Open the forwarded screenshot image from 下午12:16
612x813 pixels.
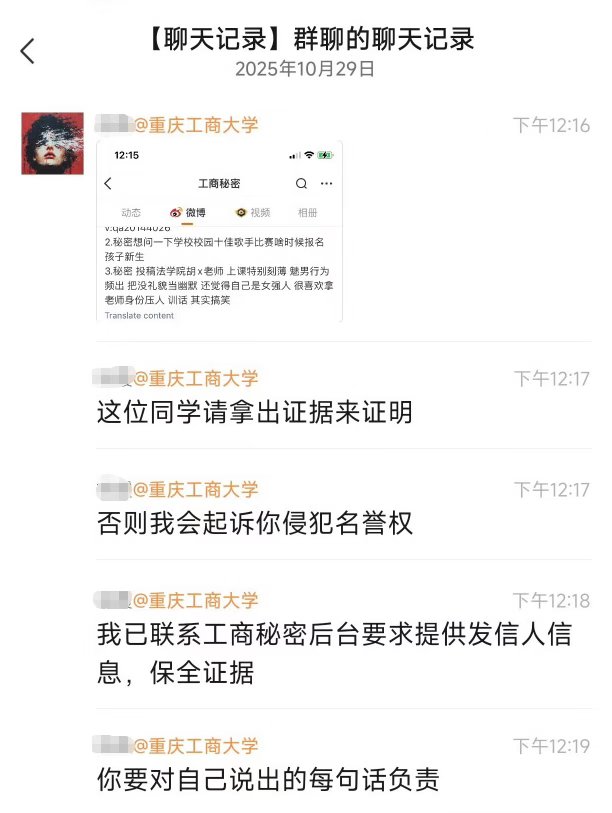point(219,231)
